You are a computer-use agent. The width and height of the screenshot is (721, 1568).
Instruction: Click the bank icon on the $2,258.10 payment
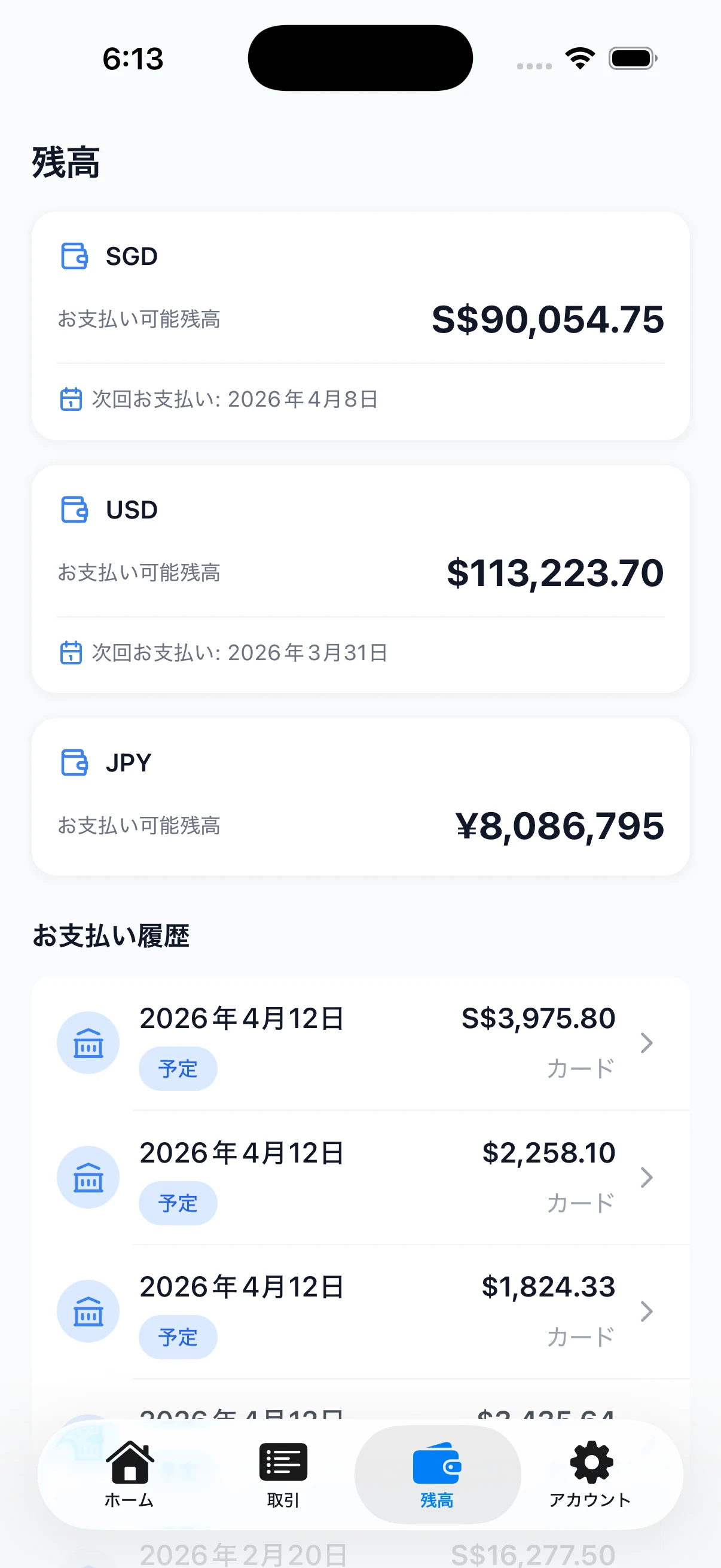click(x=88, y=1177)
